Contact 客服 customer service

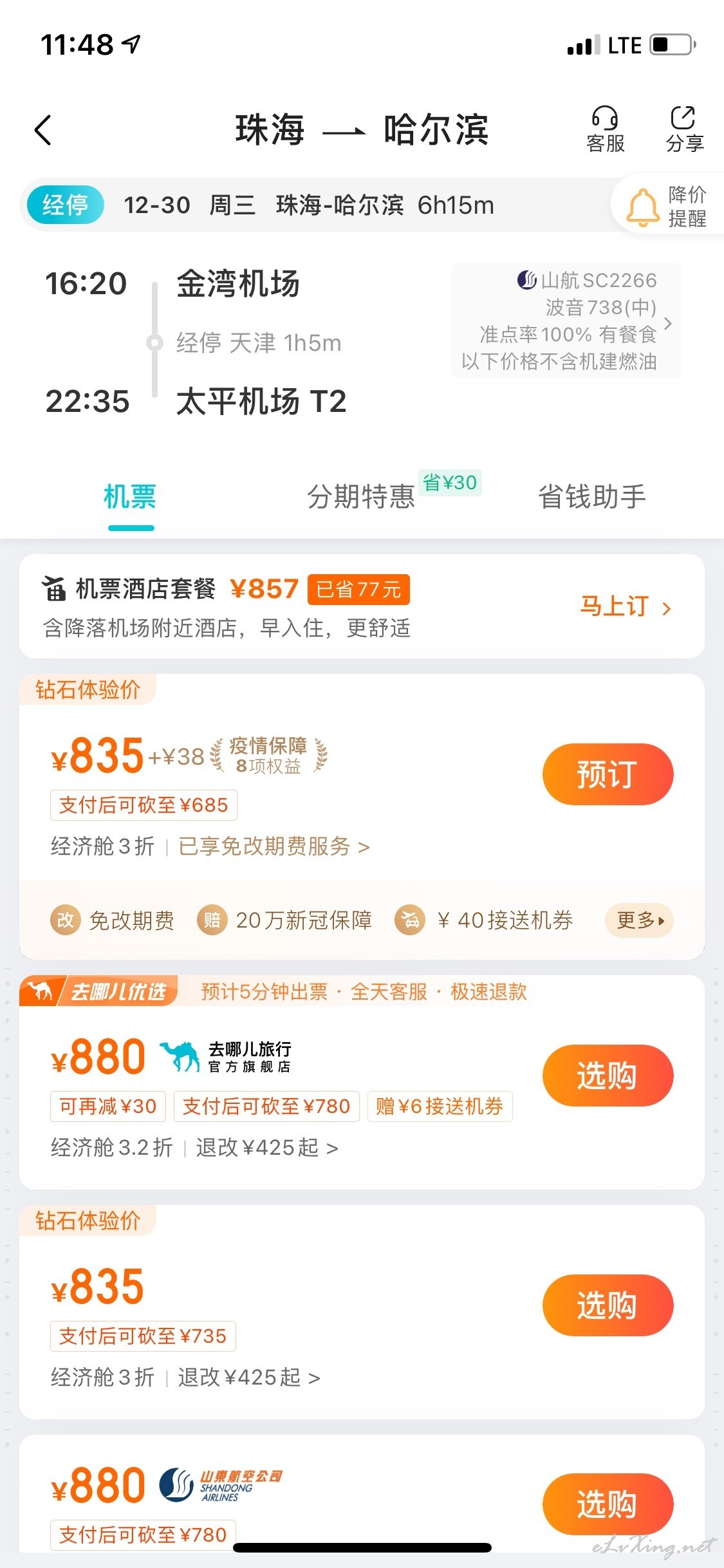click(x=606, y=129)
